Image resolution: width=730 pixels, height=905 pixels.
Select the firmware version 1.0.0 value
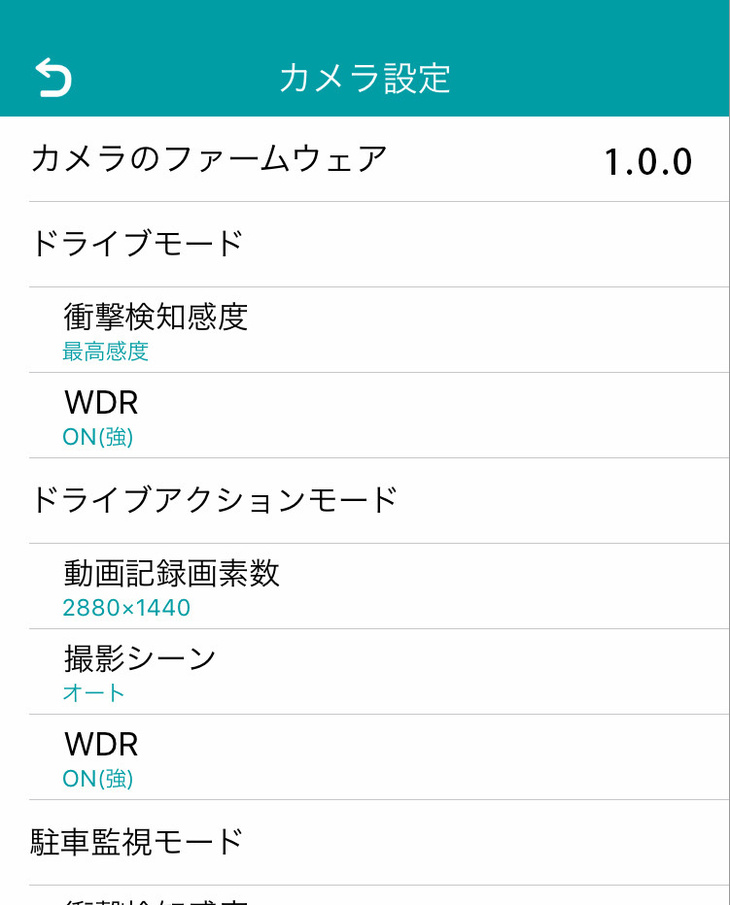[648, 158]
